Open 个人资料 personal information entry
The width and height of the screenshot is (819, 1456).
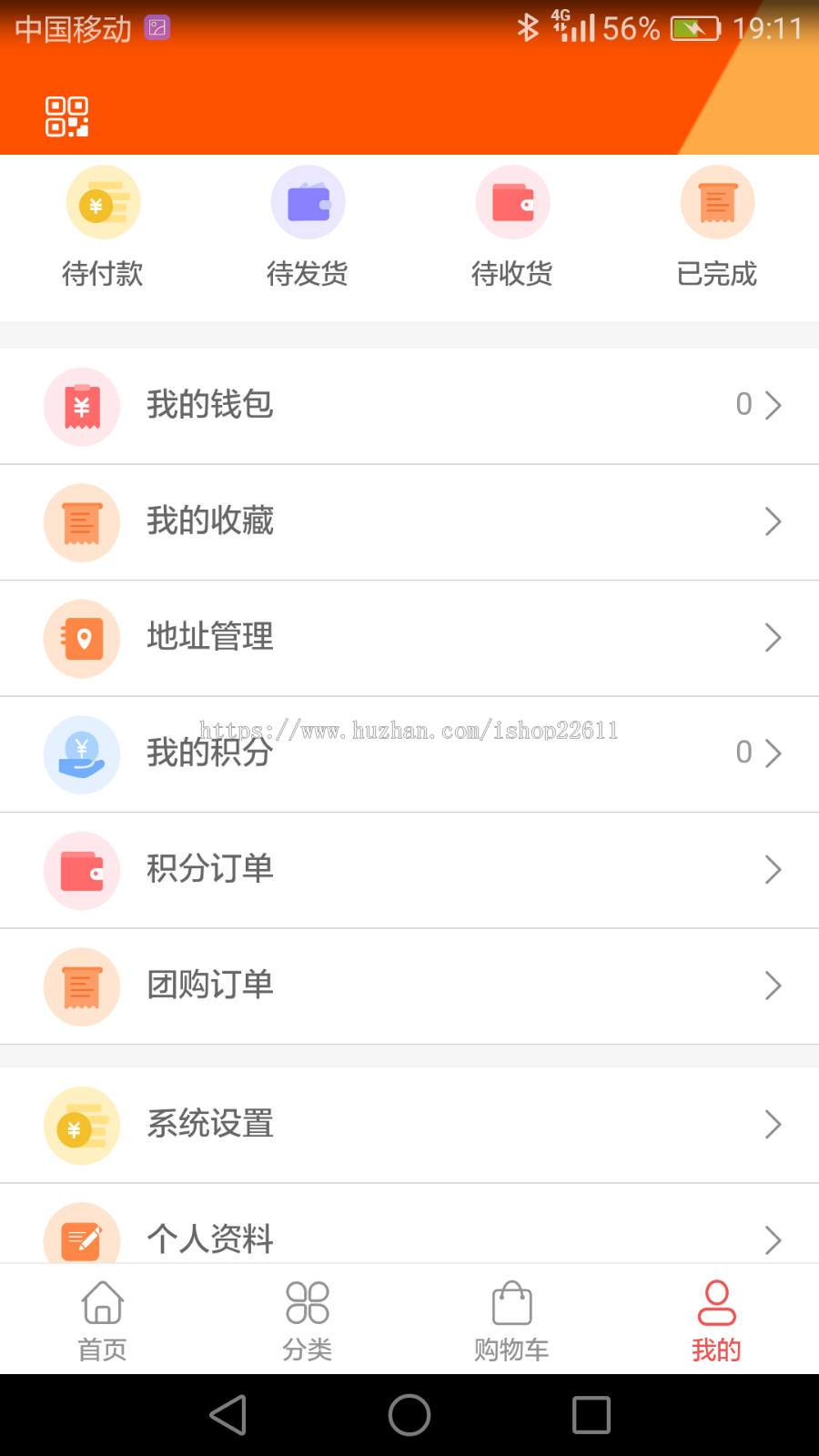pos(209,1238)
